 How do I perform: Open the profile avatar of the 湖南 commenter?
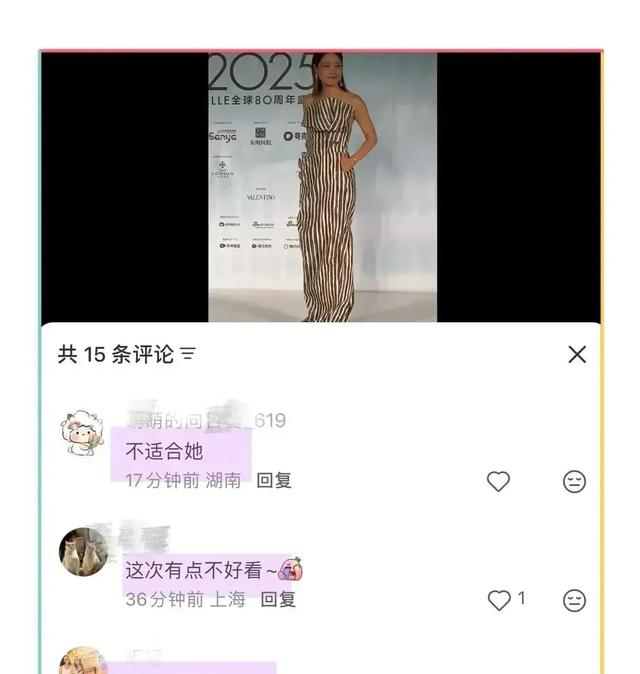pyautogui.click(x=84, y=434)
